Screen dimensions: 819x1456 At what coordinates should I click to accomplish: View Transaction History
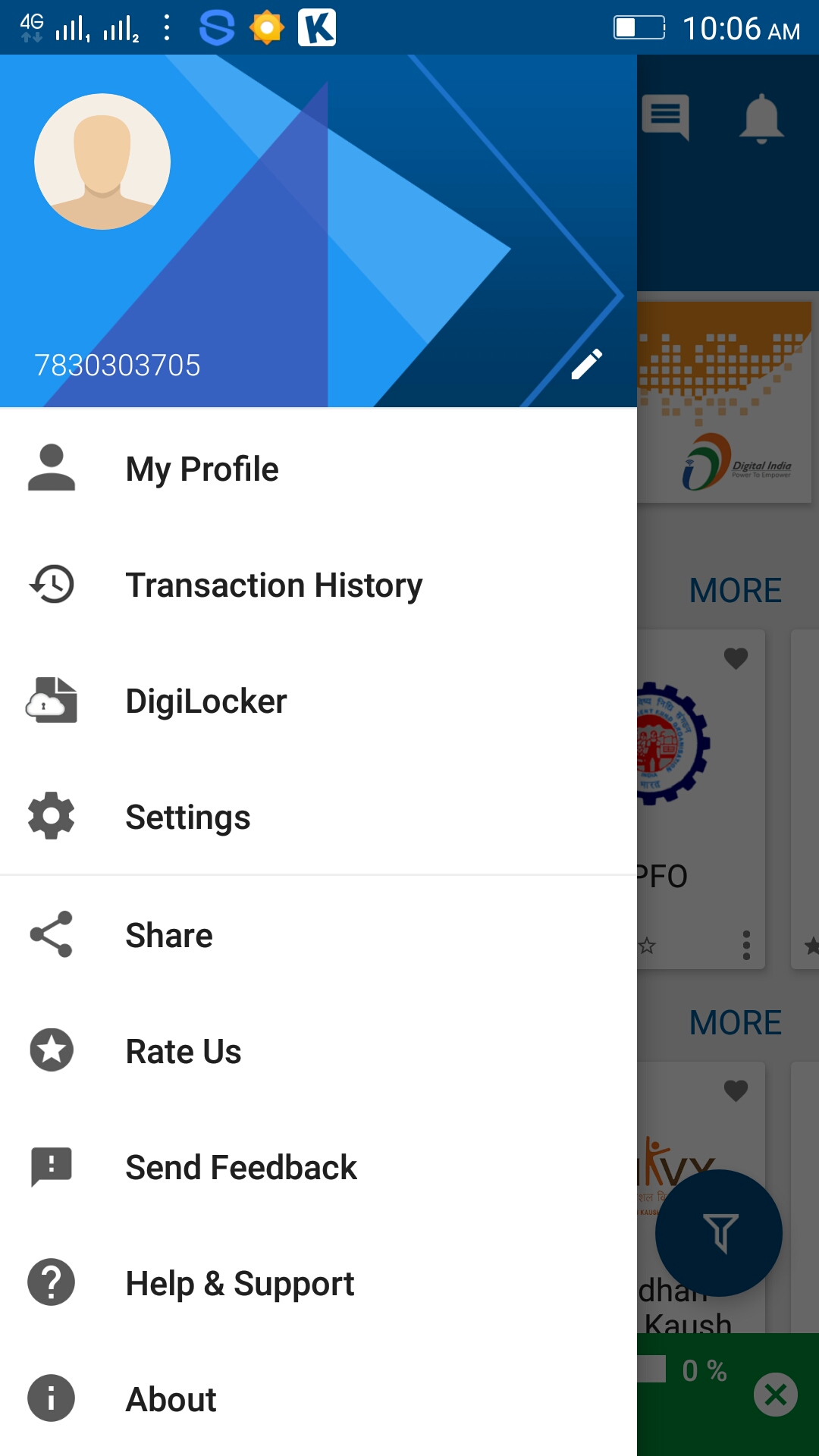pos(273,585)
